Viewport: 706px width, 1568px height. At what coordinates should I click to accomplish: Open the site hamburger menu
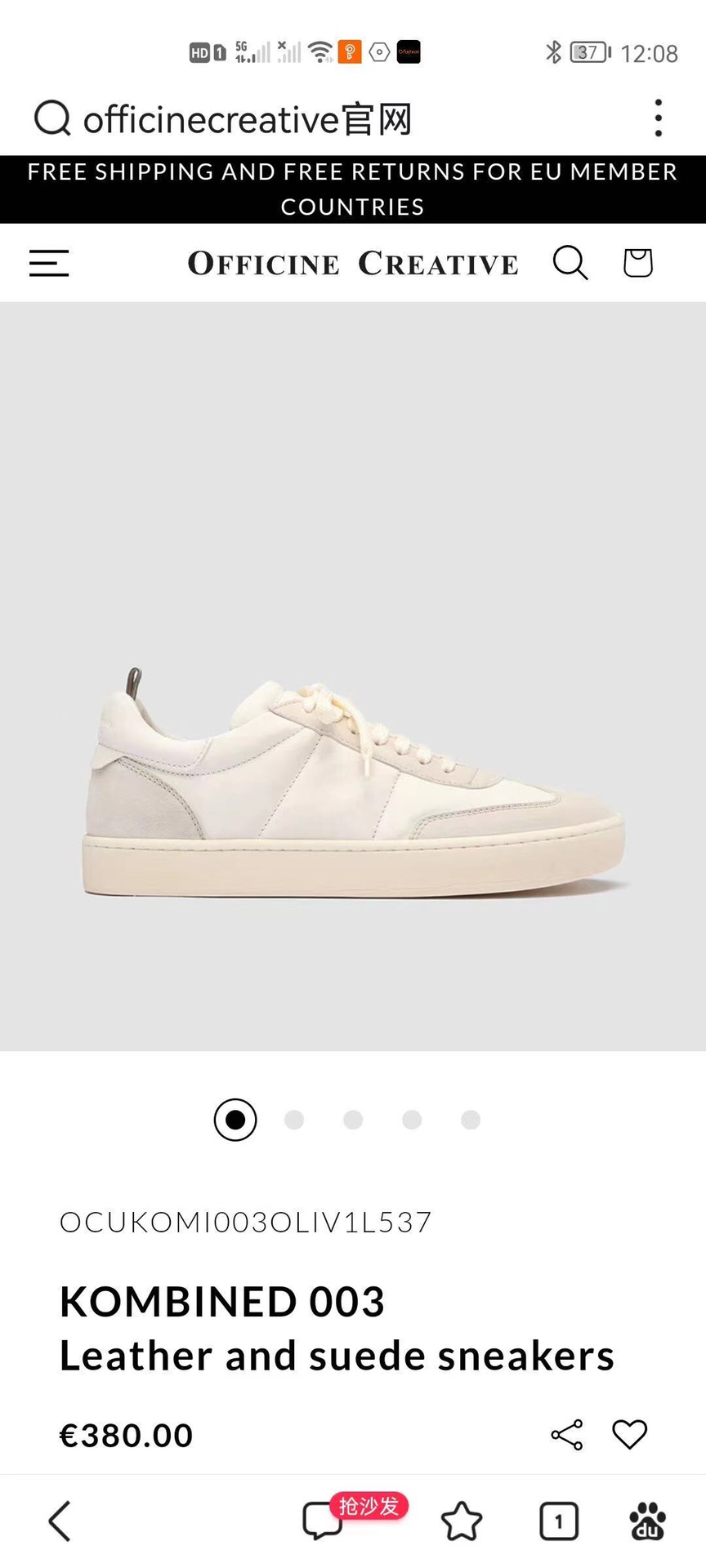(49, 263)
